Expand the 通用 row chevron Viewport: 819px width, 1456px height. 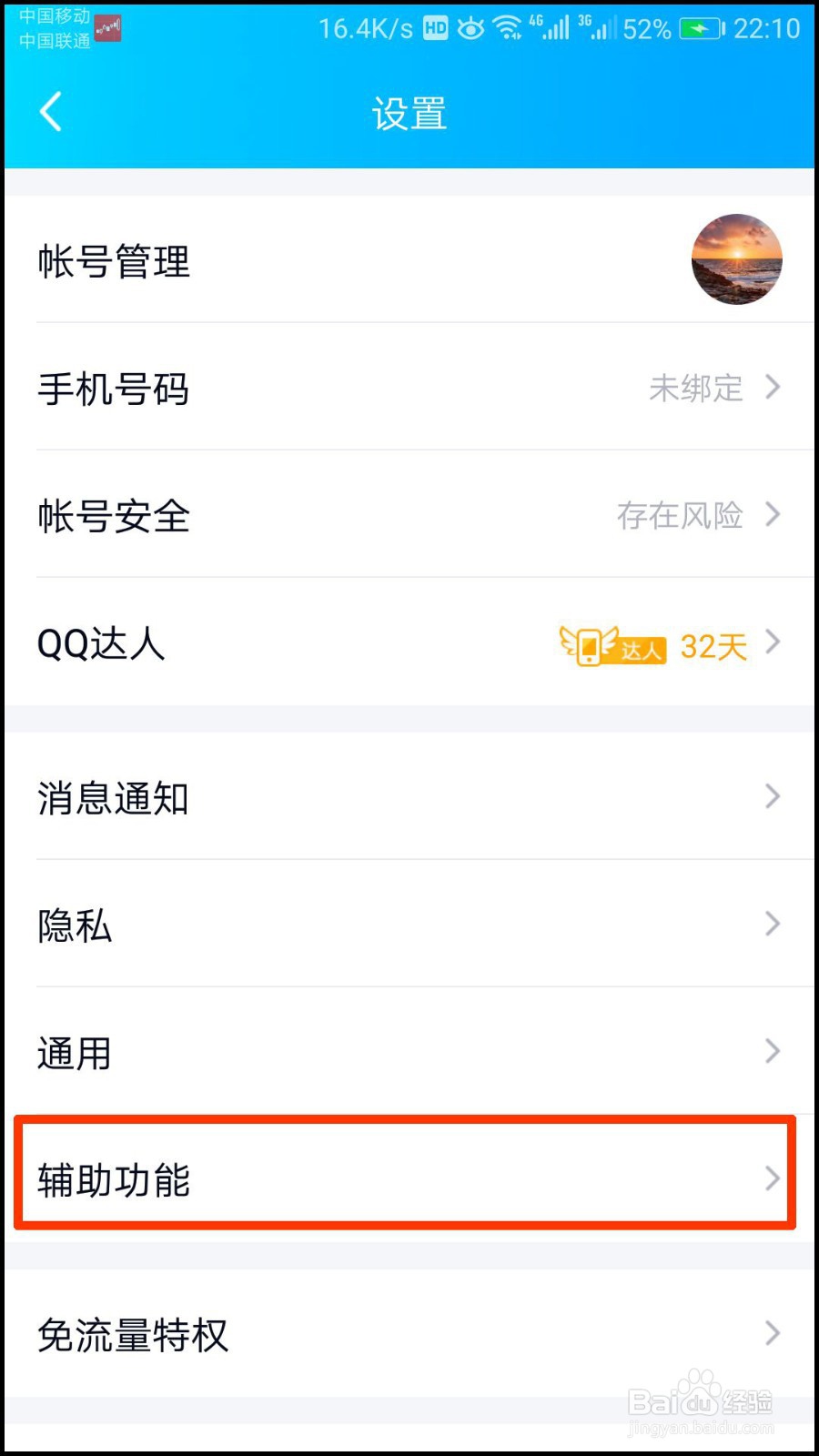(772, 1052)
